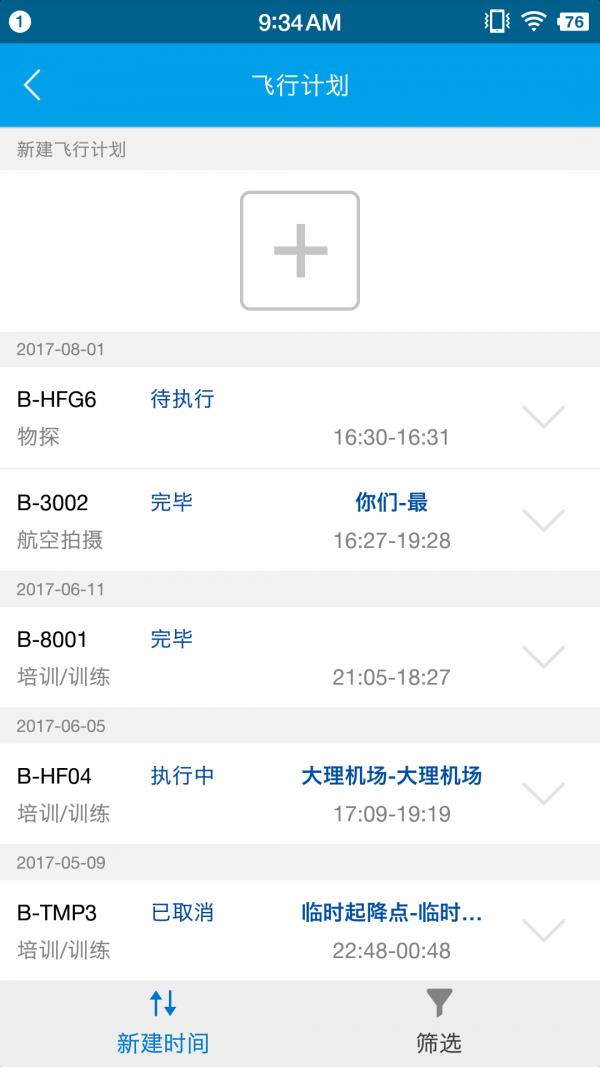Screen dimensions: 600x1067
Task: Go back from the 飞行计划 screen
Action: pos(32,85)
